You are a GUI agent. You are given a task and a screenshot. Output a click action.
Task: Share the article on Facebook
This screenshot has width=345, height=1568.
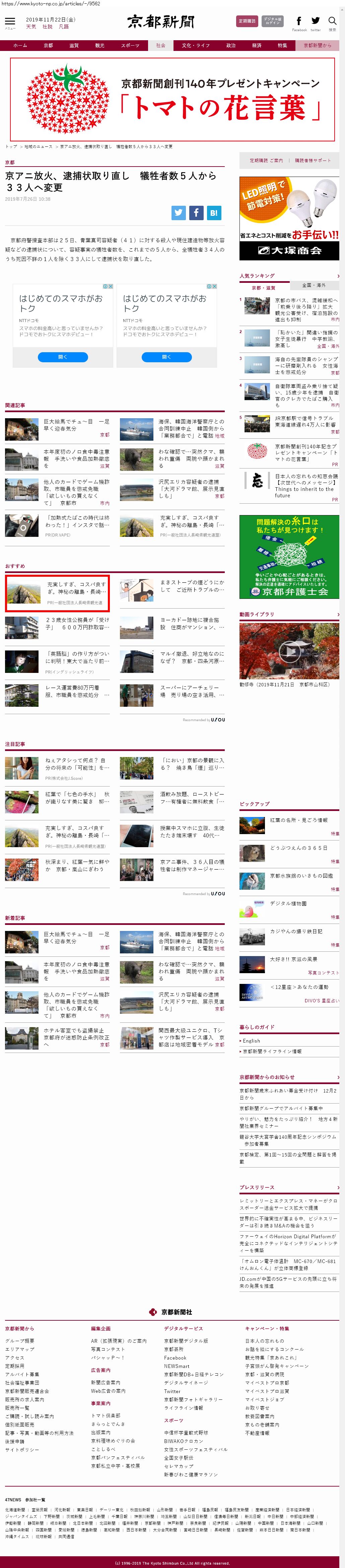click(196, 212)
